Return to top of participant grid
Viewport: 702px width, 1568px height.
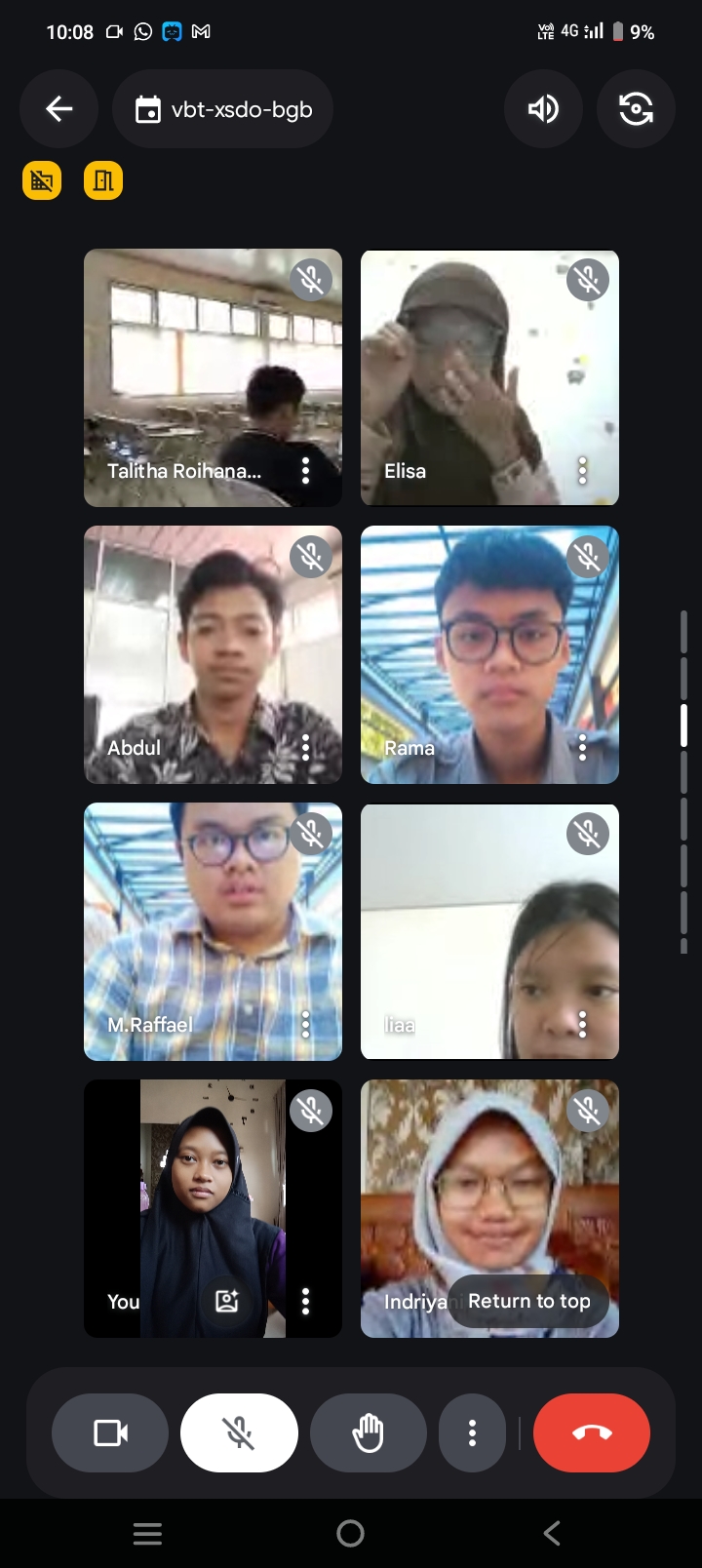528,1301
